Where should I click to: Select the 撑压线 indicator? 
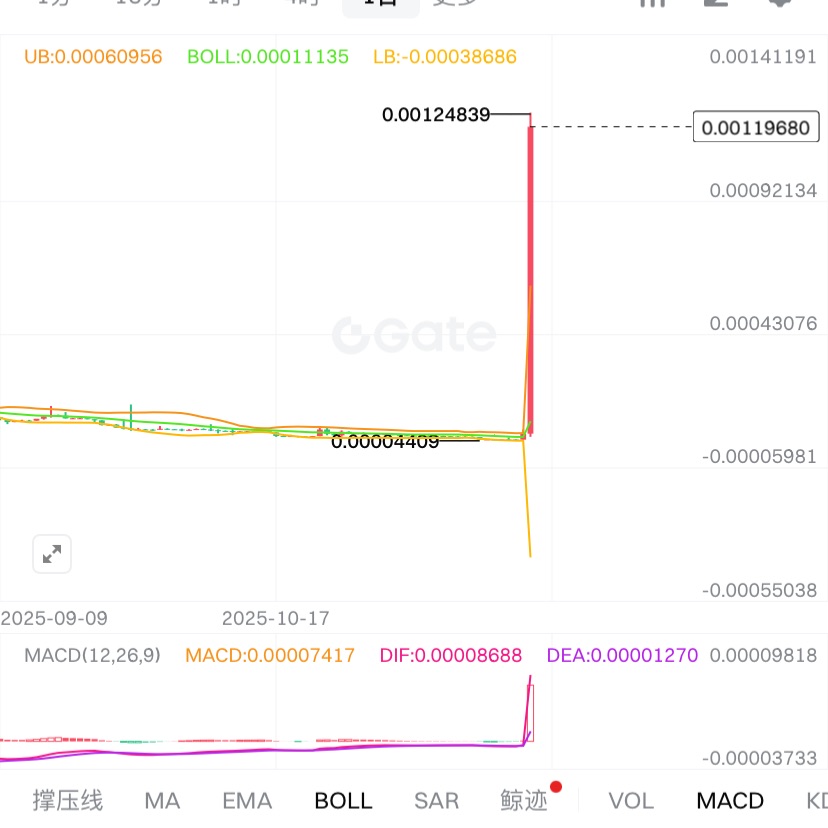click(x=68, y=800)
